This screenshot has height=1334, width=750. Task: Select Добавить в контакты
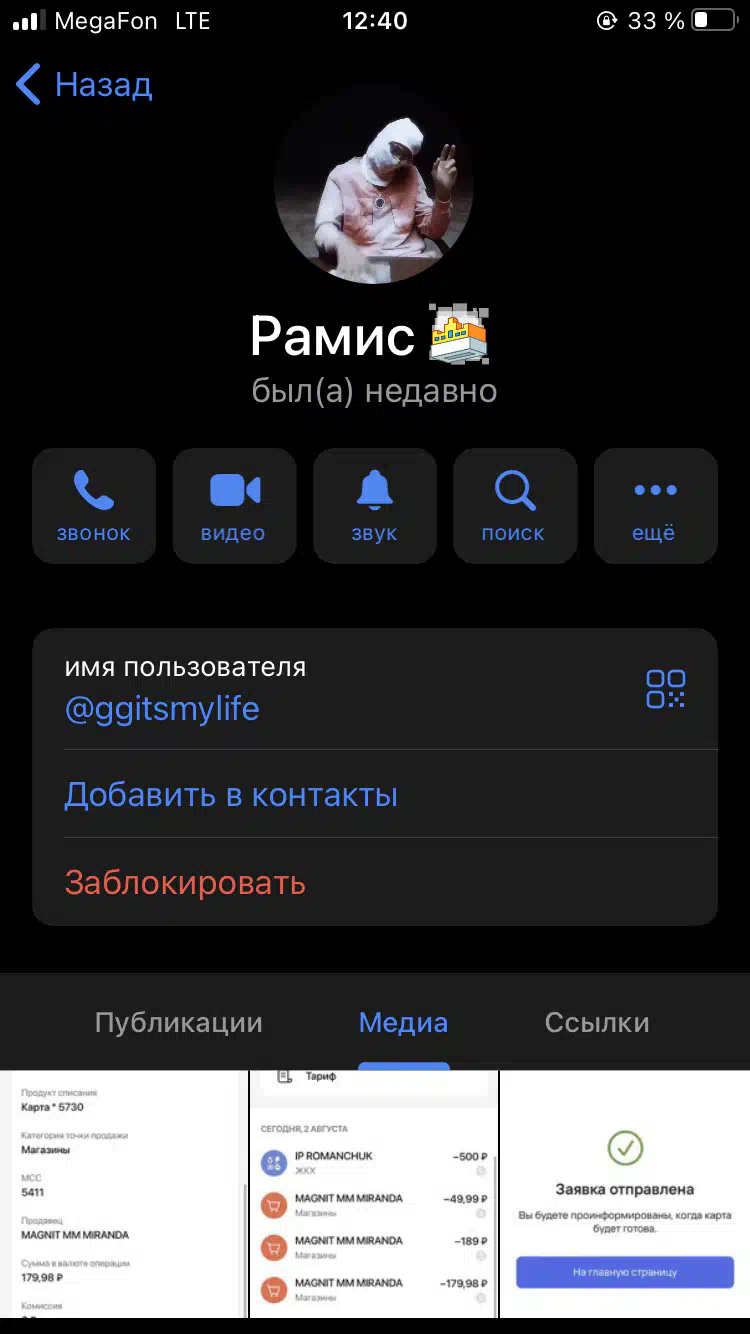pyautogui.click(x=375, y=795)
